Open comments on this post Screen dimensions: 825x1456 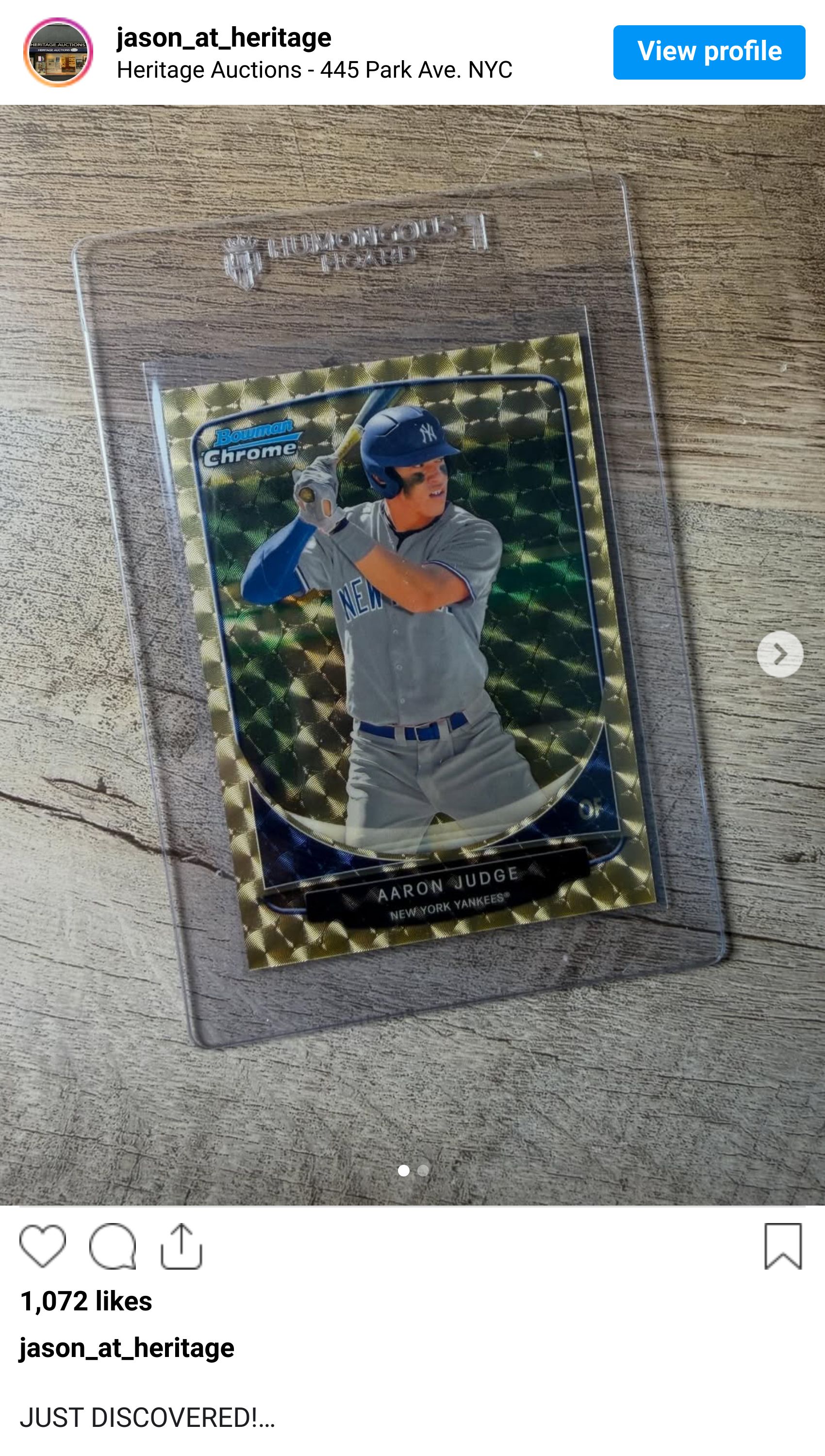click(112, 1246)
